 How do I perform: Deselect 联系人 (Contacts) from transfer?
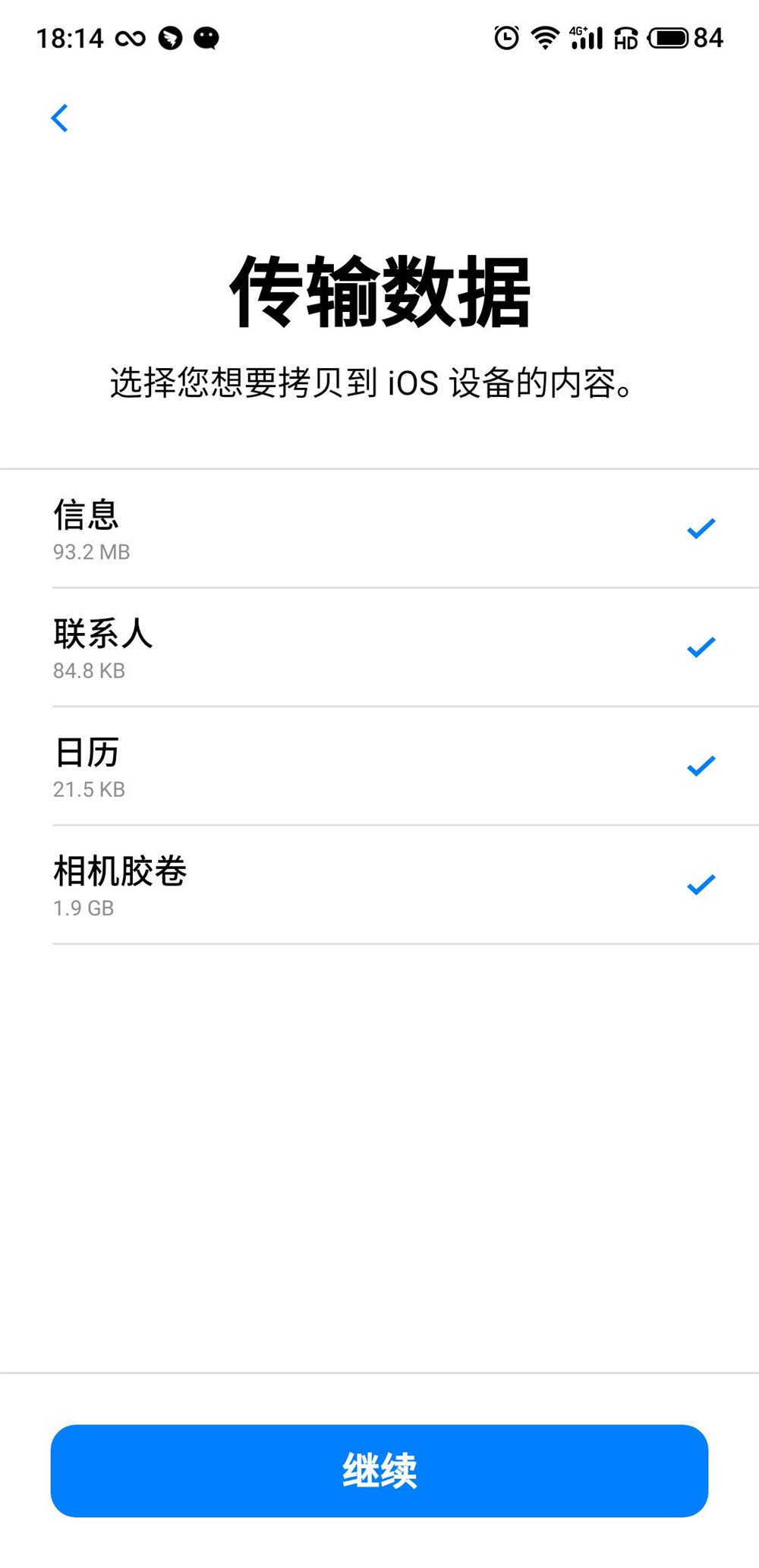click(702, 645)
